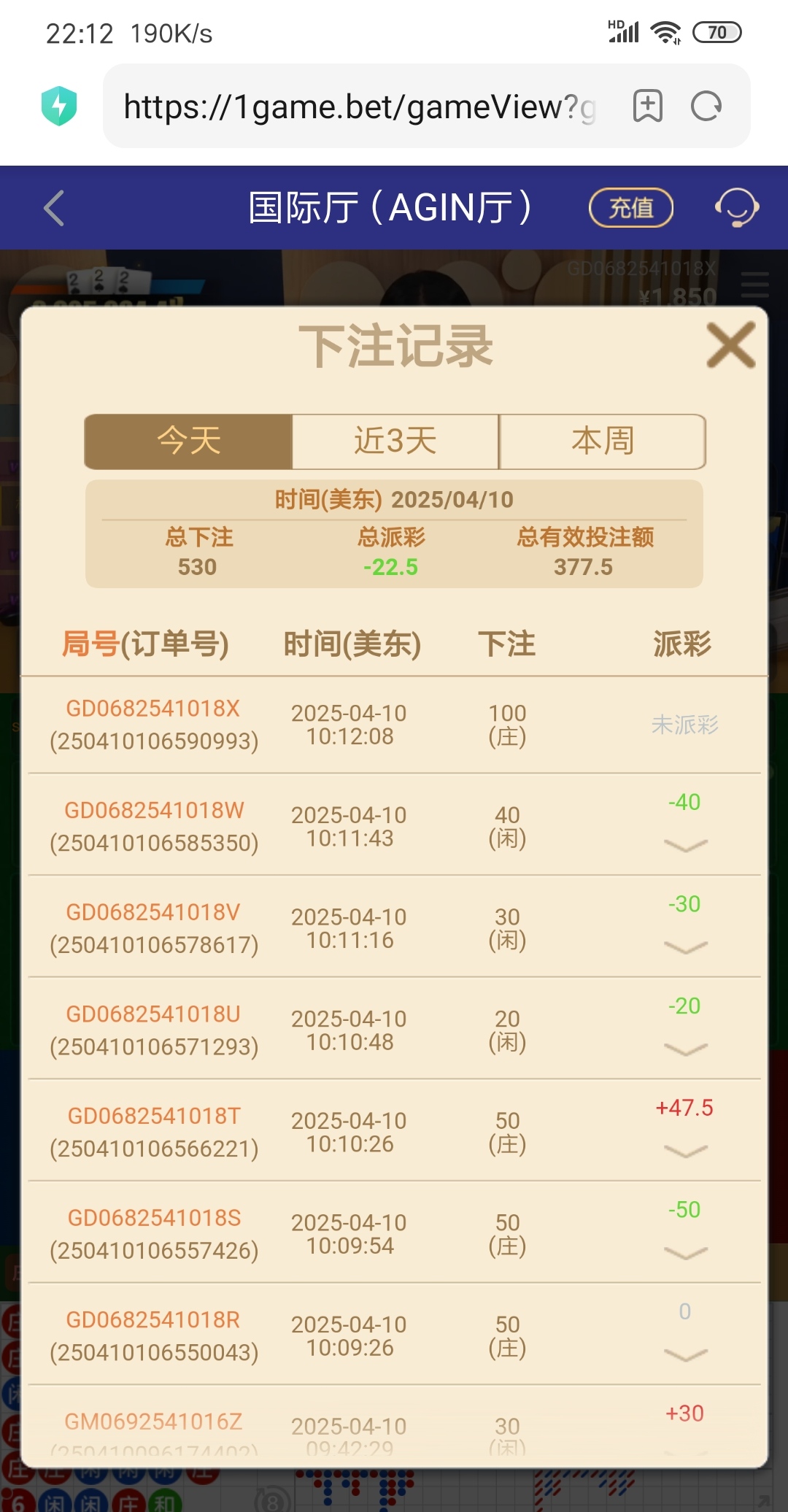Switch to the 近3天 tab

point(395,441)
